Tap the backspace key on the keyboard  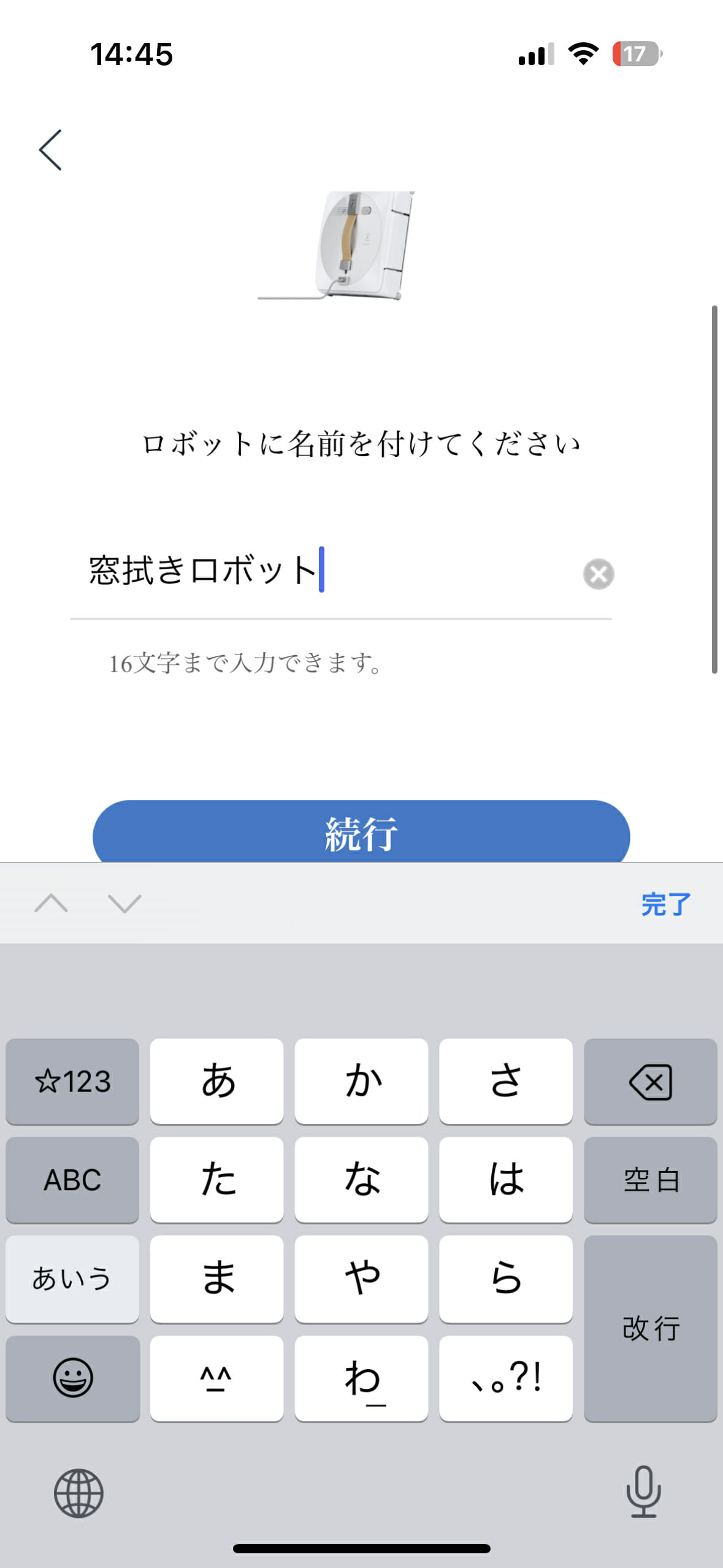click(650, 1081)
